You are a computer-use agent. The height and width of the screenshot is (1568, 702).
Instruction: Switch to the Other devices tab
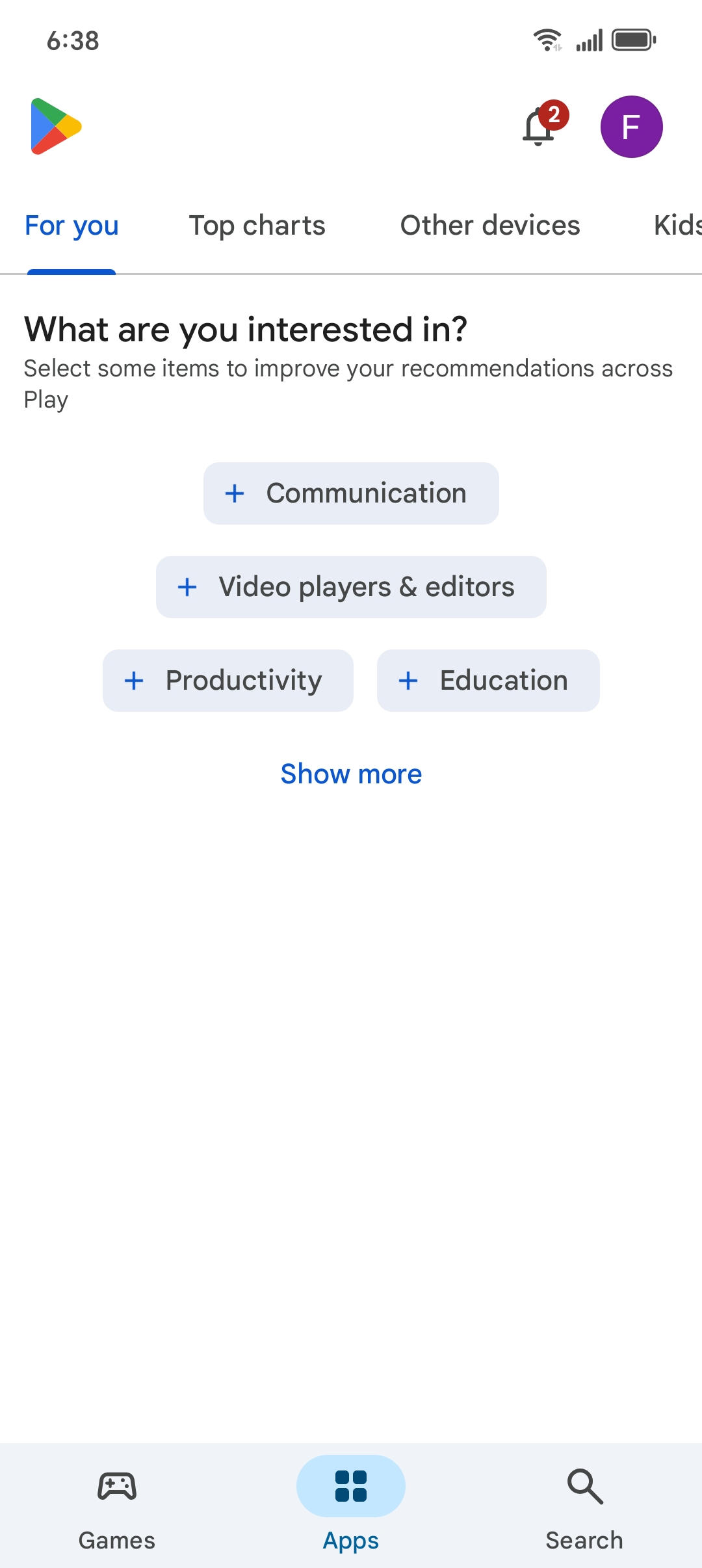coord(489,226)
